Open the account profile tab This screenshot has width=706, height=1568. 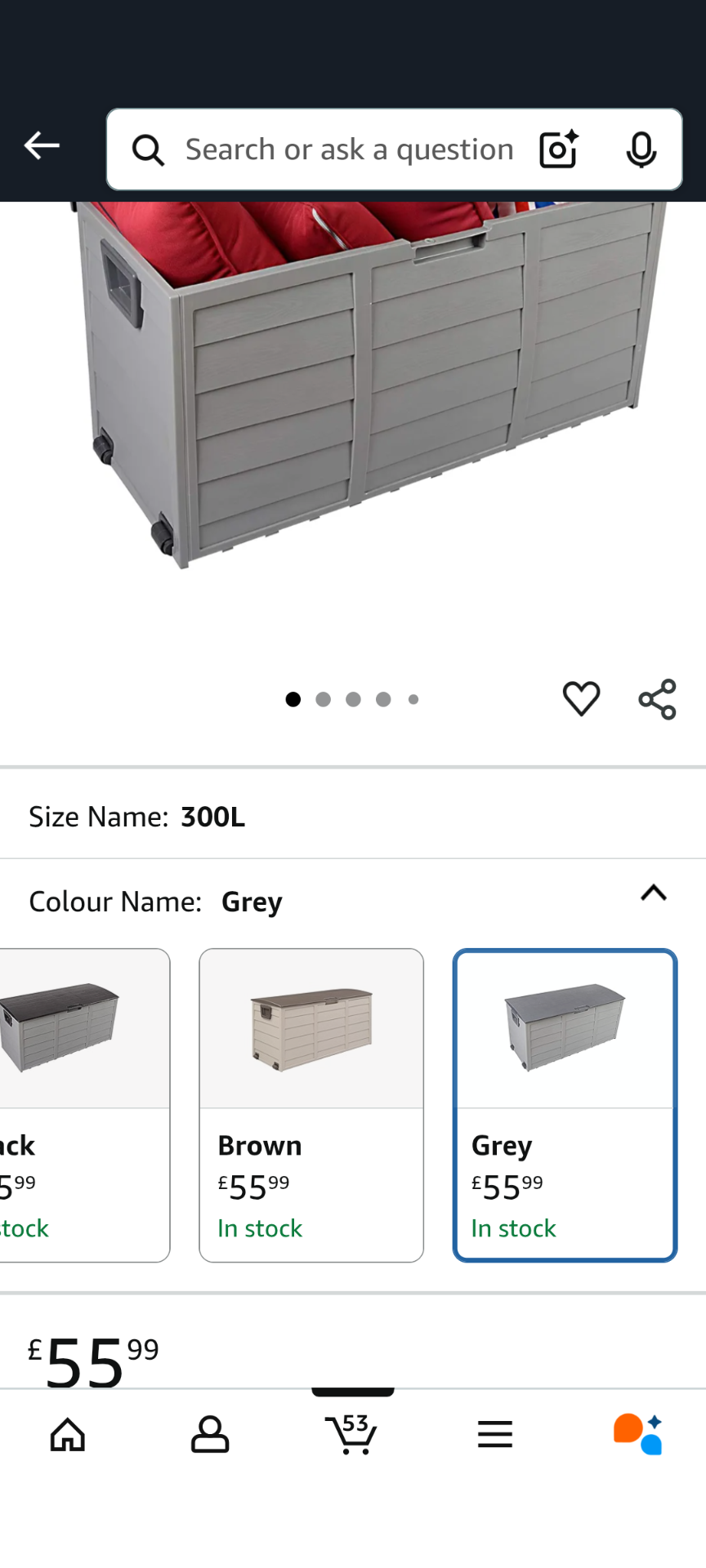[210, 1435]
